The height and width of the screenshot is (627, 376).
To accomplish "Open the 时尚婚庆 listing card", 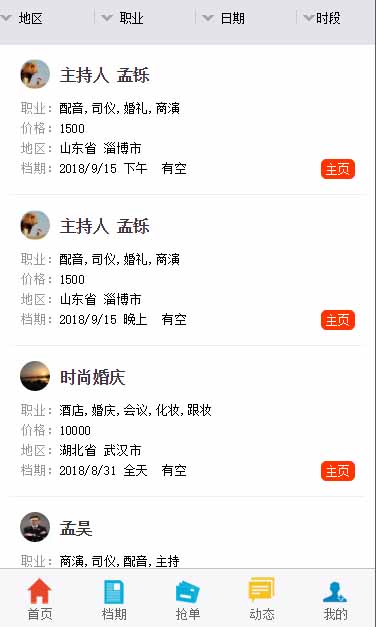I will pyautogui.click(x=188, y=421).
